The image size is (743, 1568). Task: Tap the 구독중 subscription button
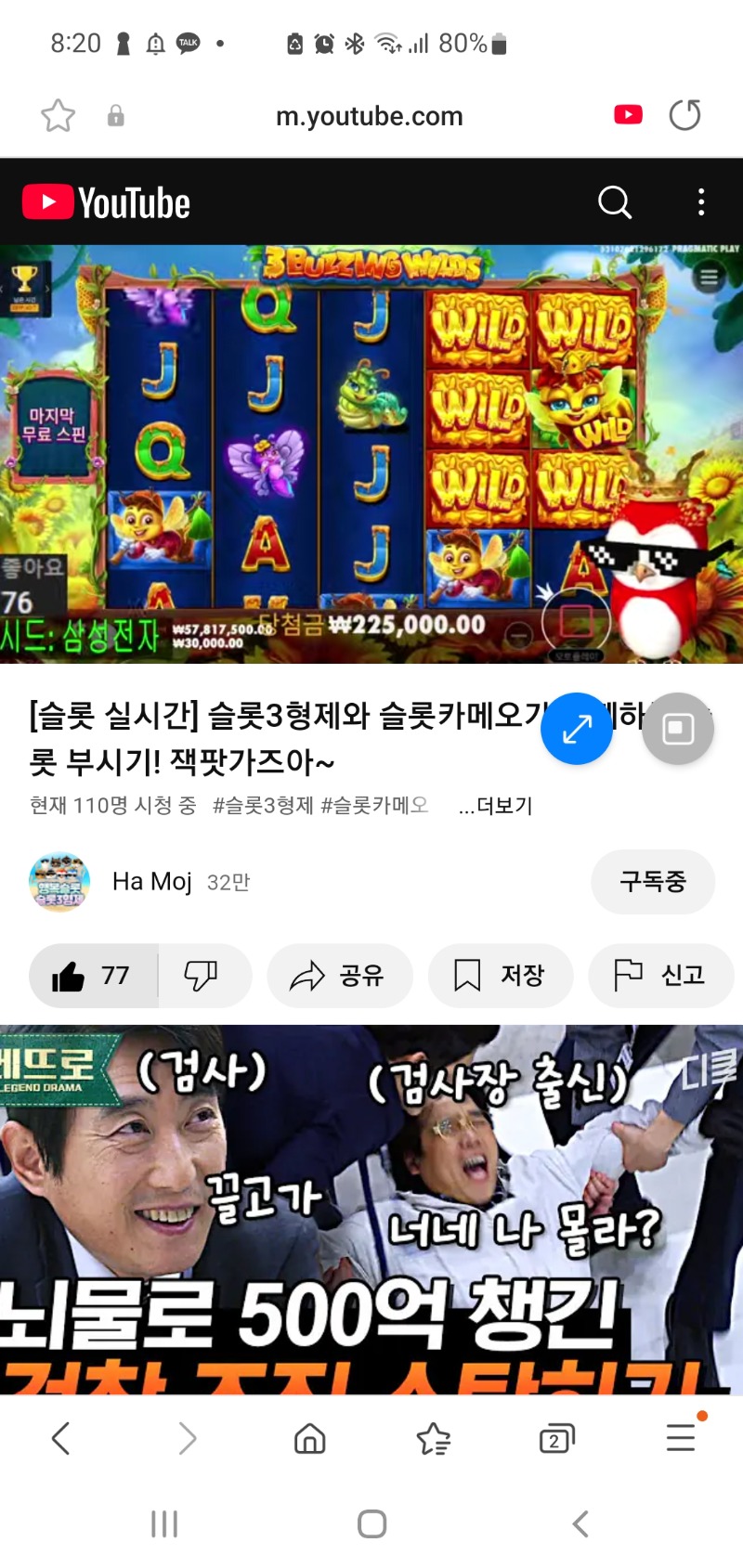pos(652,881)
